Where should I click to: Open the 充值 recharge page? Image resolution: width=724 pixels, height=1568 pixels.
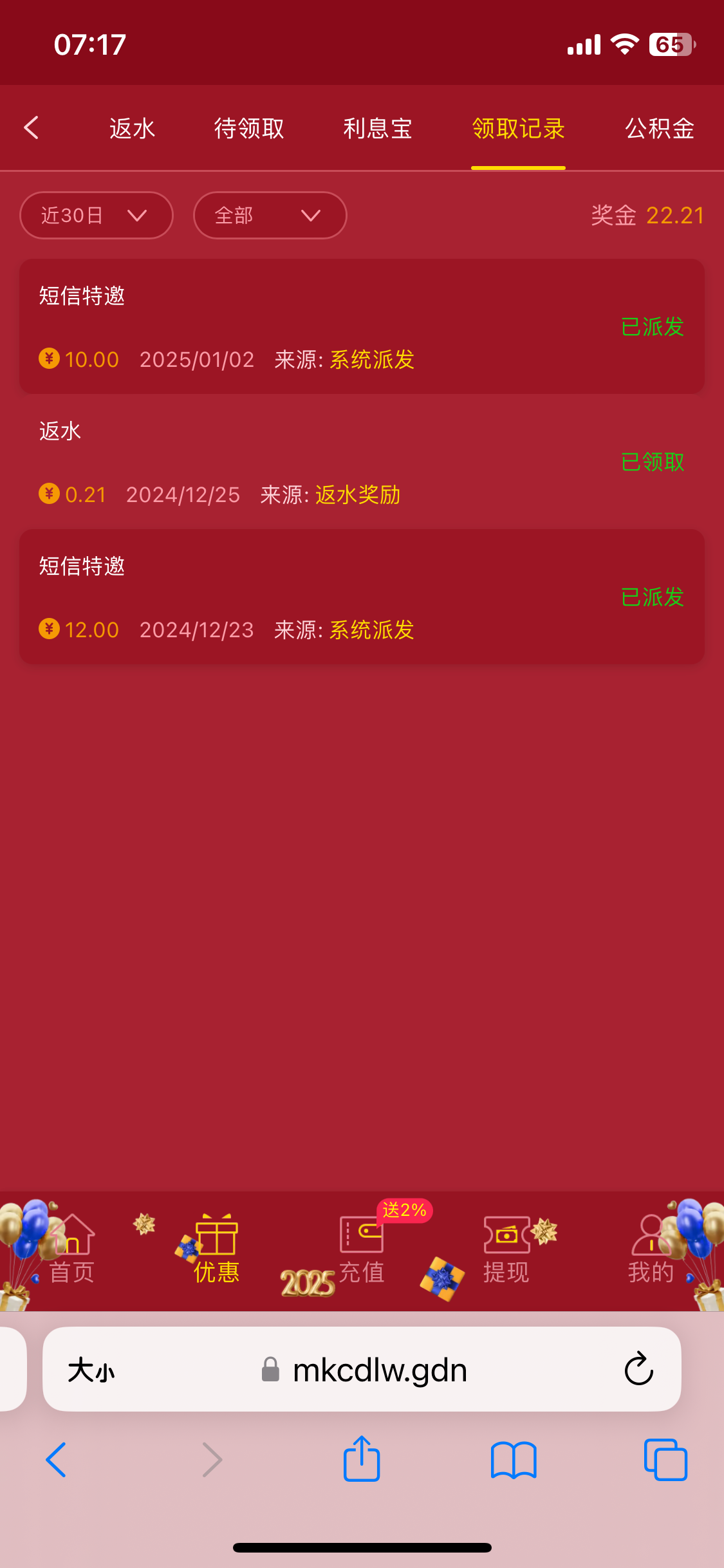(x=362, y=1249)
